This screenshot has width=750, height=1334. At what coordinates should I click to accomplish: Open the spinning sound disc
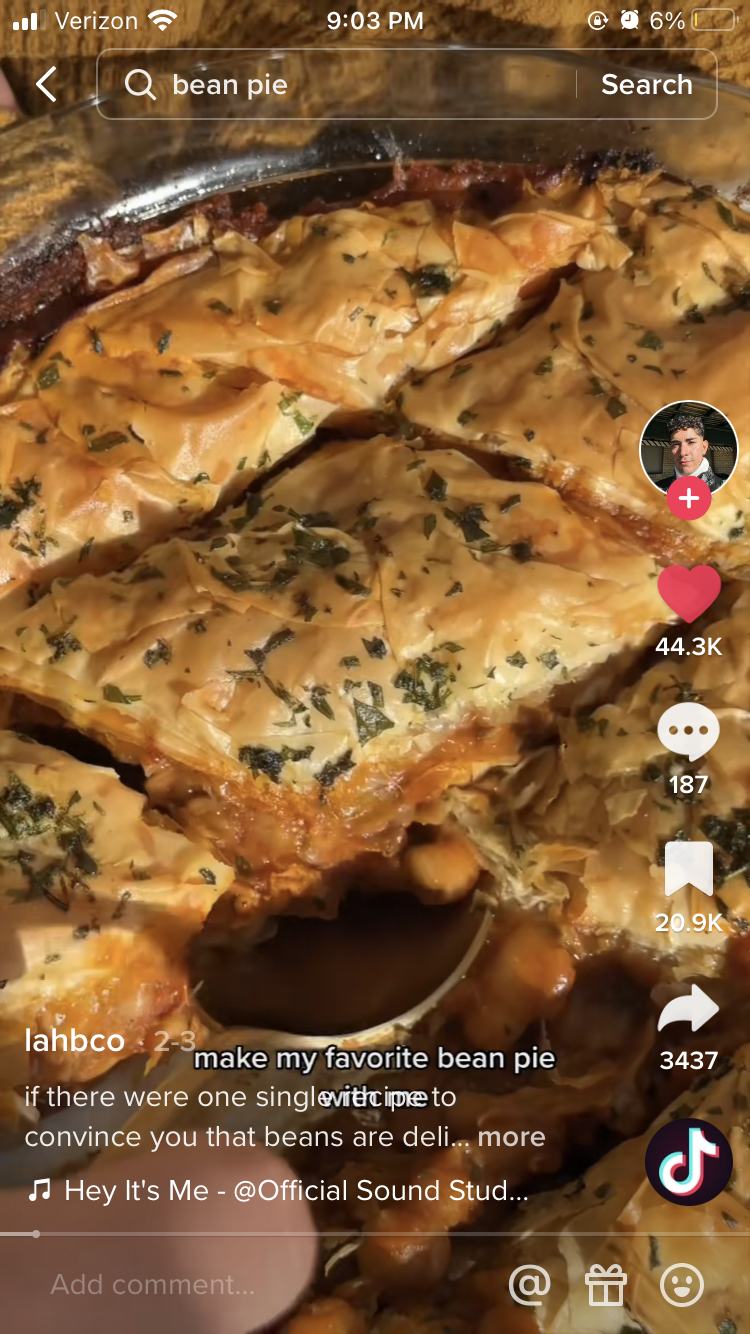point(688,1162)
